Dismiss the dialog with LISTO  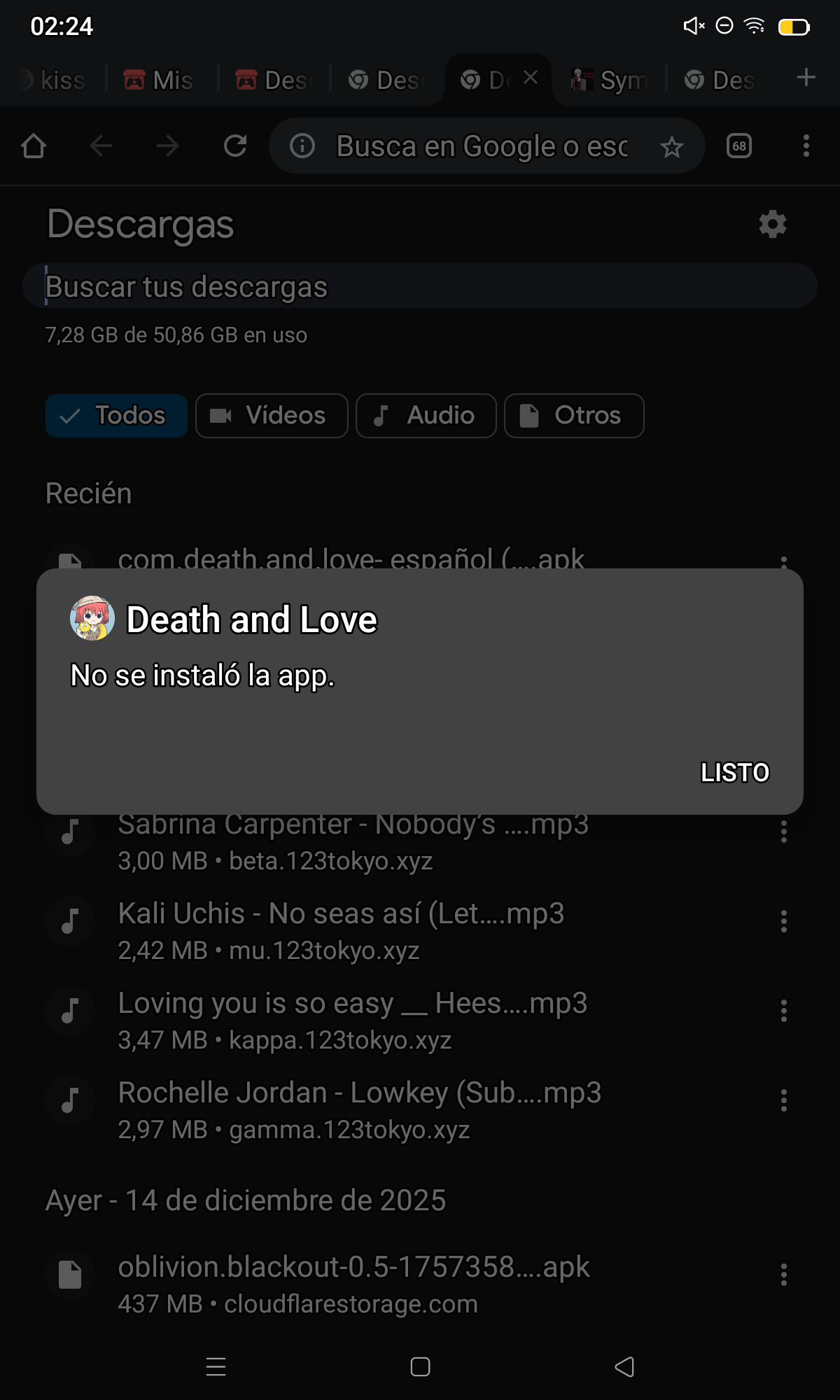tap(734, 773)
